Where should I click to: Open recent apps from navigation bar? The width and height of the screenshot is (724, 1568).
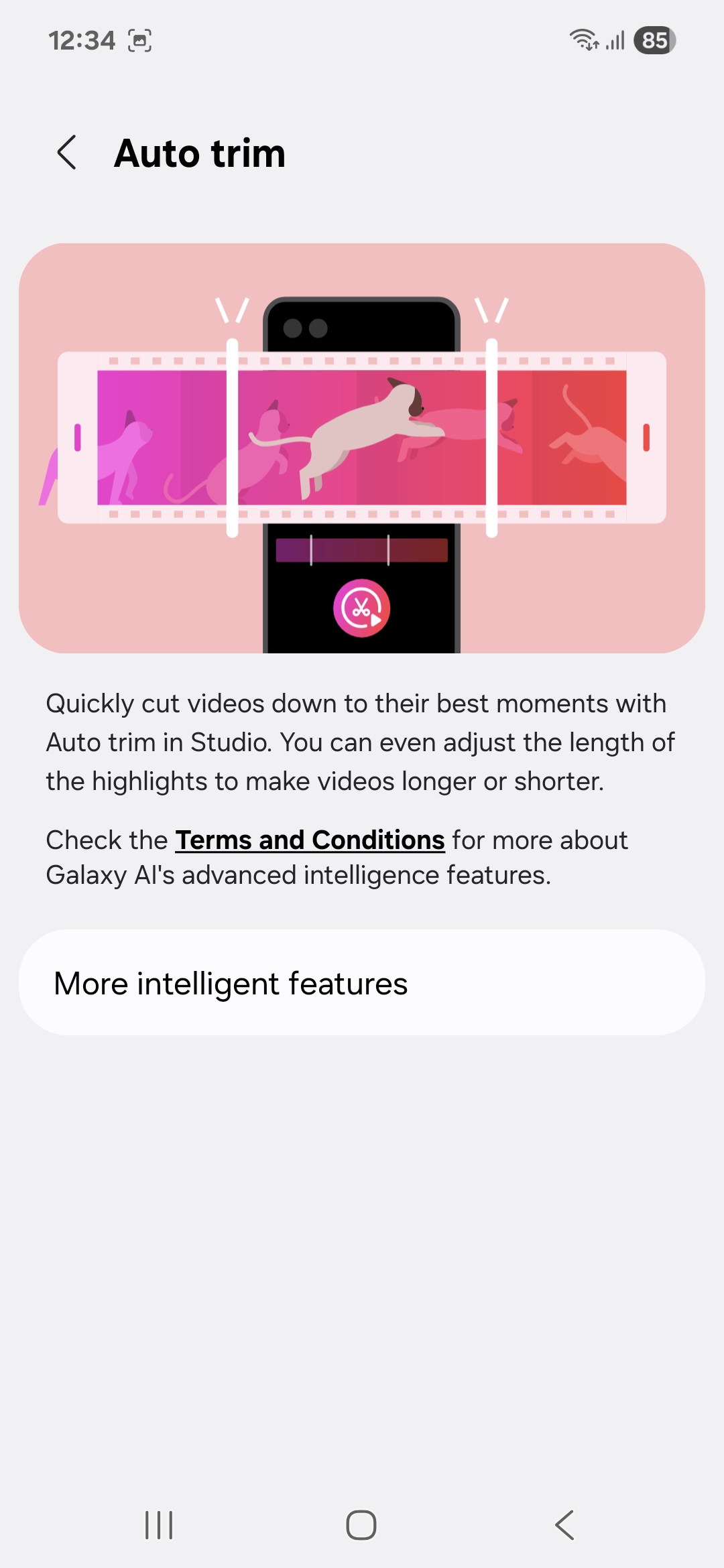click(159, 1525)
